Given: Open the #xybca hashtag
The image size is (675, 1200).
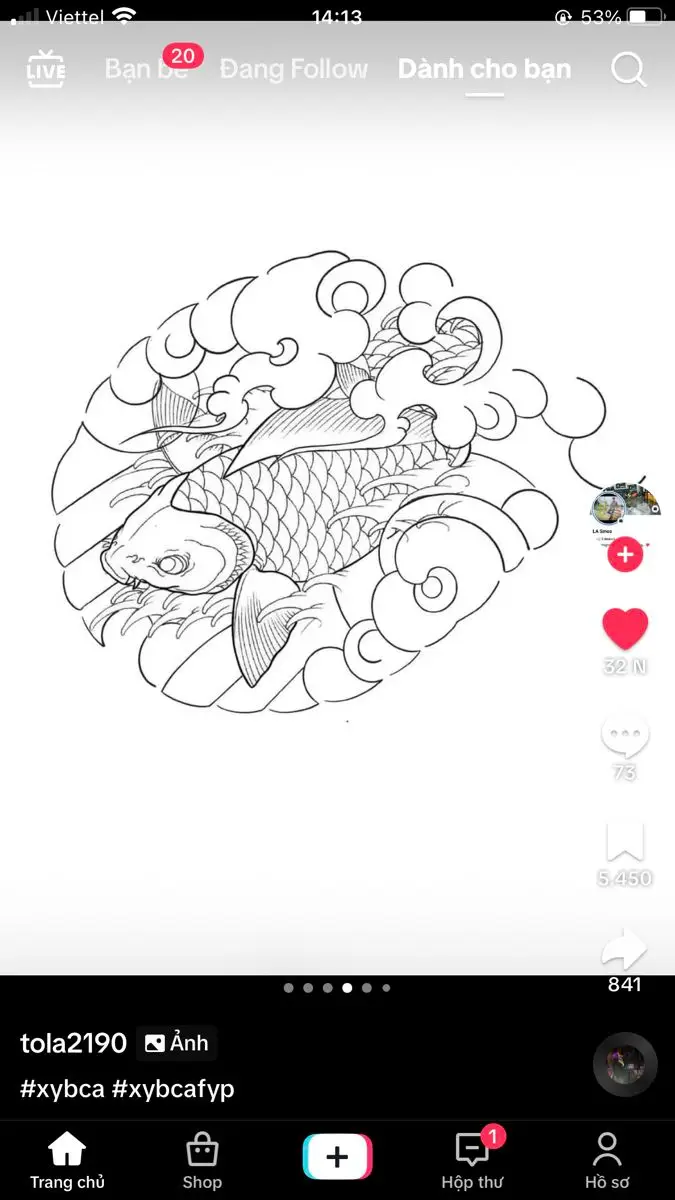Looking at the screenshot, I should [x=62, y=1089].
